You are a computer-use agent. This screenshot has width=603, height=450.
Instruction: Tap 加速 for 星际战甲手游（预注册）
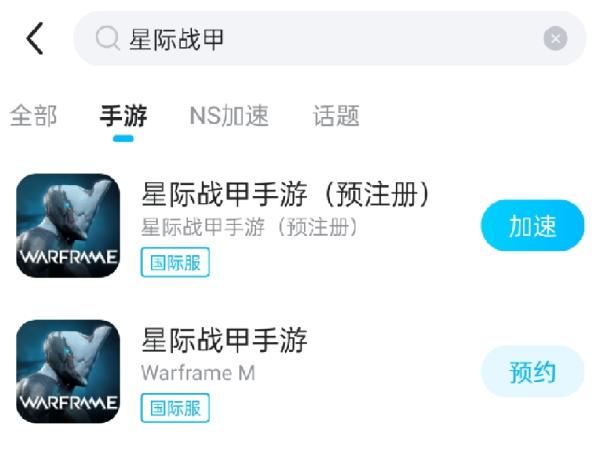[532, 226]
